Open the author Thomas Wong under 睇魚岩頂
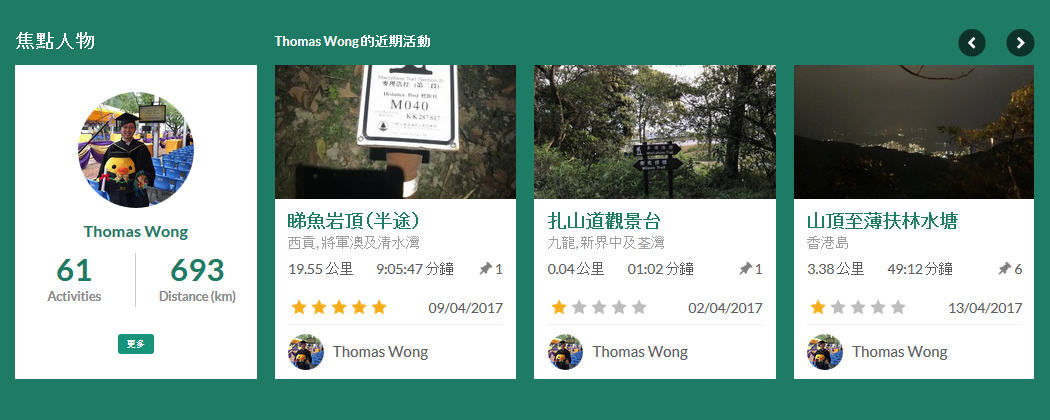This screenshot has width=1050, height=420. click(x=380, y=352)
